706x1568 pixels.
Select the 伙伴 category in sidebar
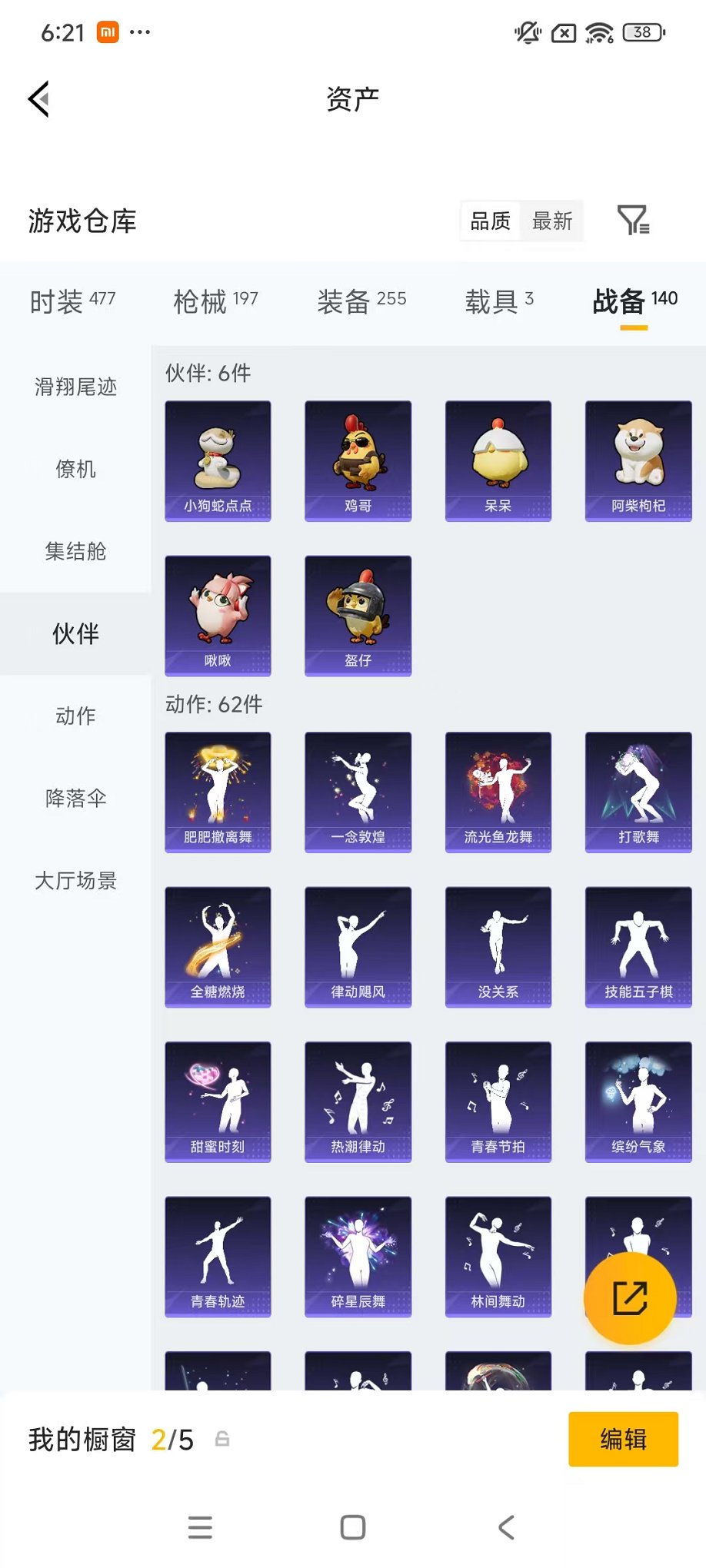pos(74,635)
